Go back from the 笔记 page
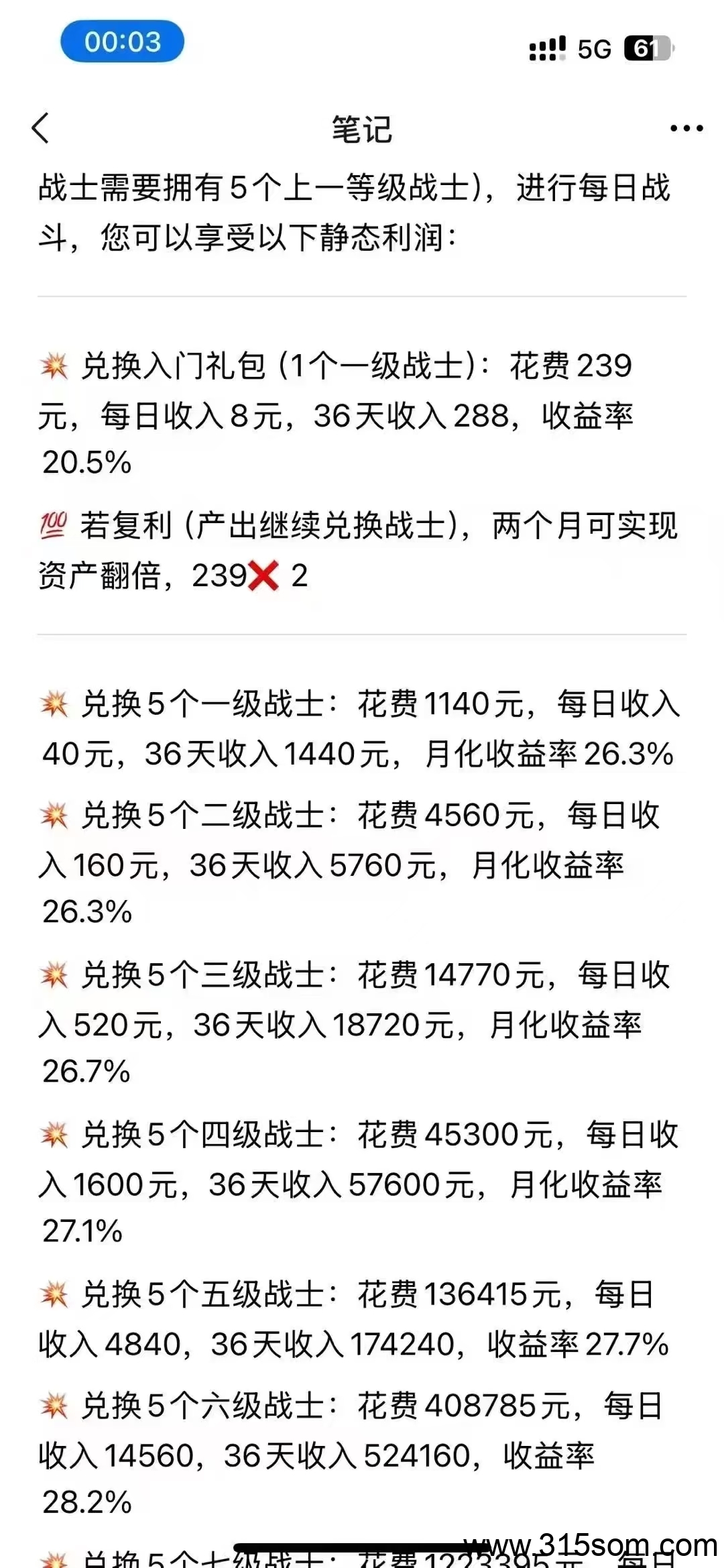The height and width of the screenshot is (1568, 724). pos(41,128)
